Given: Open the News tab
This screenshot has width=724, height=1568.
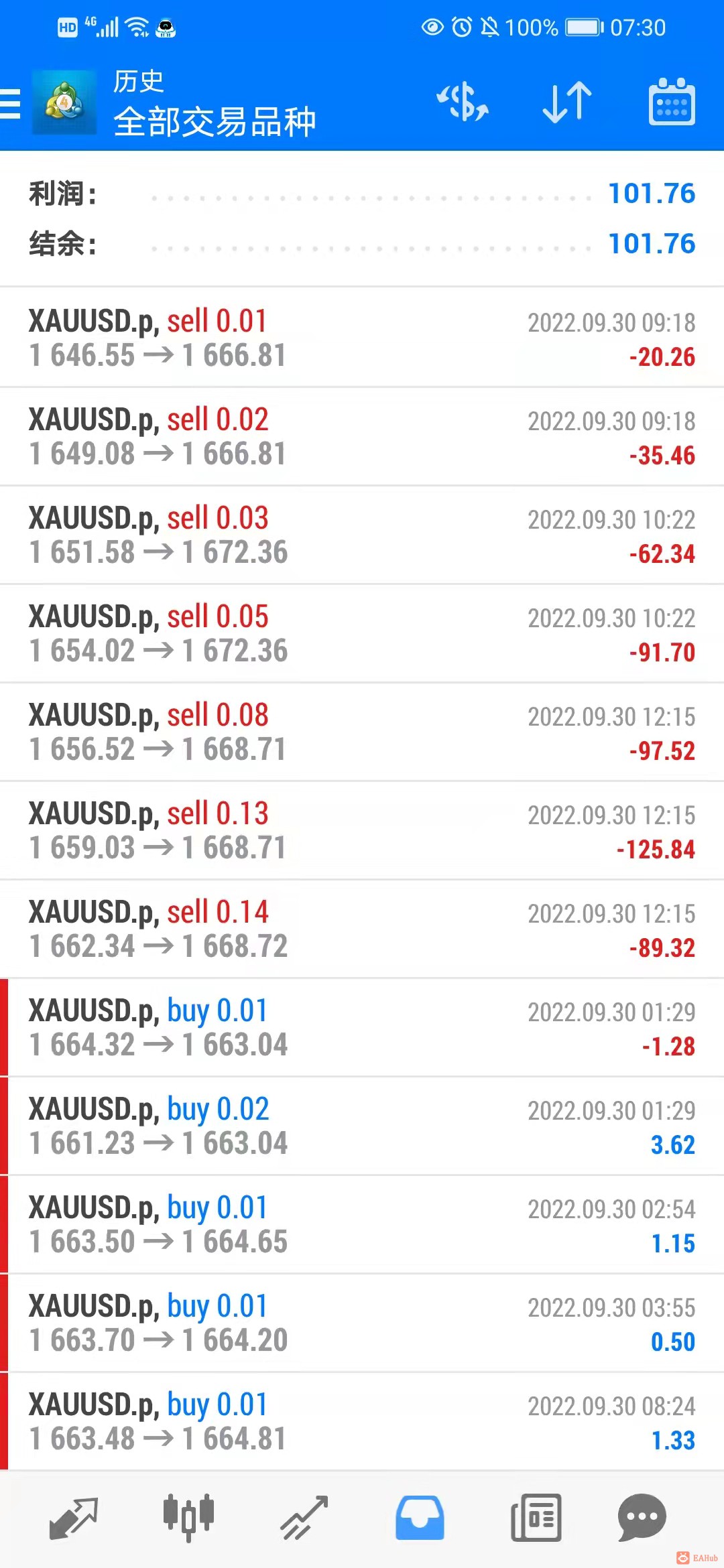Looking at the screenshot, I should (536, 1518).
